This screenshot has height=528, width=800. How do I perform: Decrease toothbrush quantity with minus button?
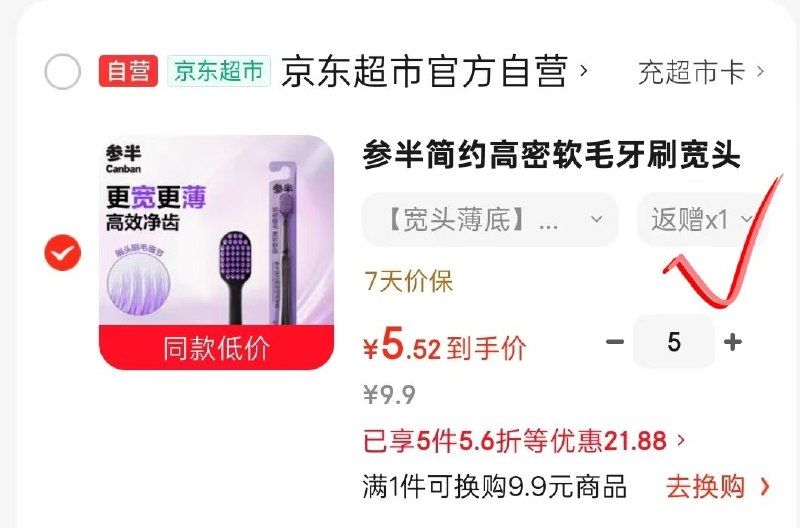(615, 342)
